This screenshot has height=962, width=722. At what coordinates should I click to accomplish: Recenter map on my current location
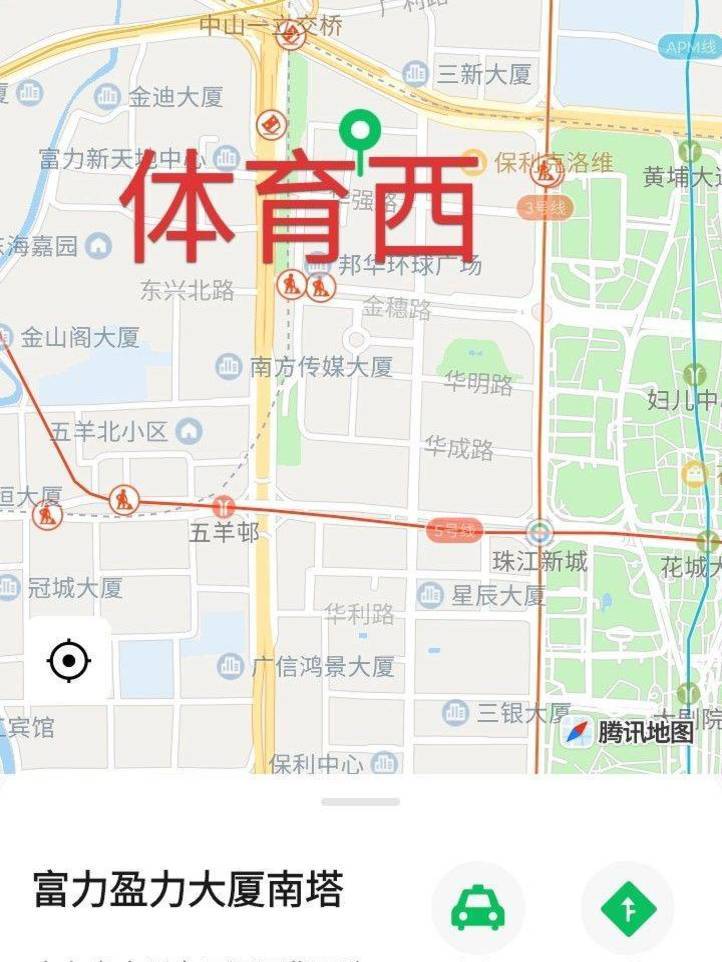[x=68, y=660]
